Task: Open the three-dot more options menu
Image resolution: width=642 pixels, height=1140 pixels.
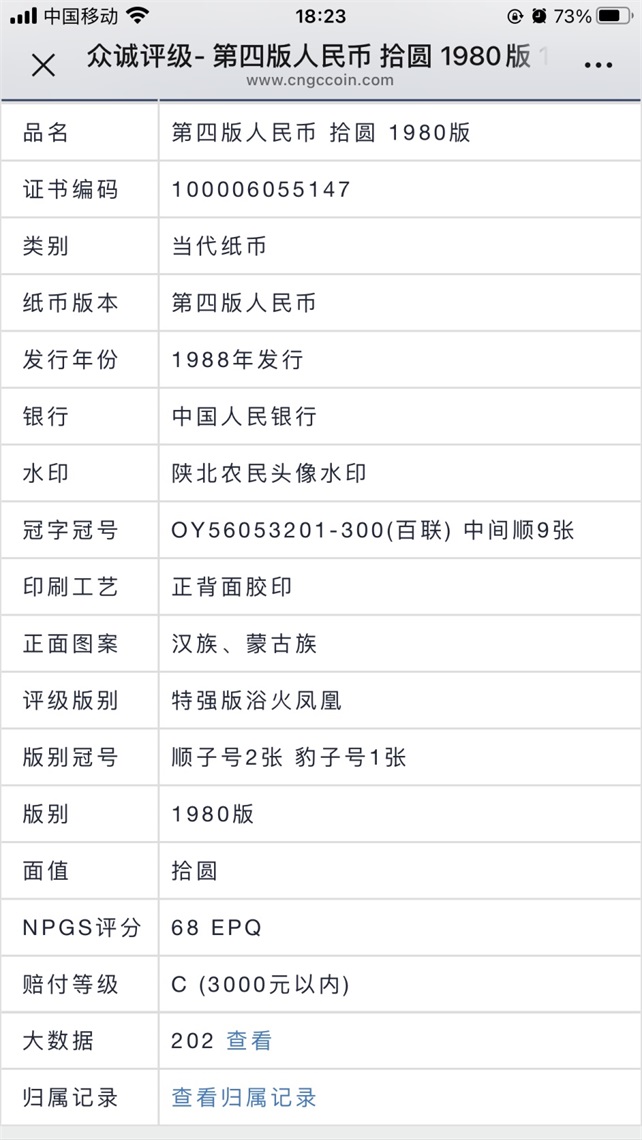Action: pyautogui.click(x=598, y=66)
